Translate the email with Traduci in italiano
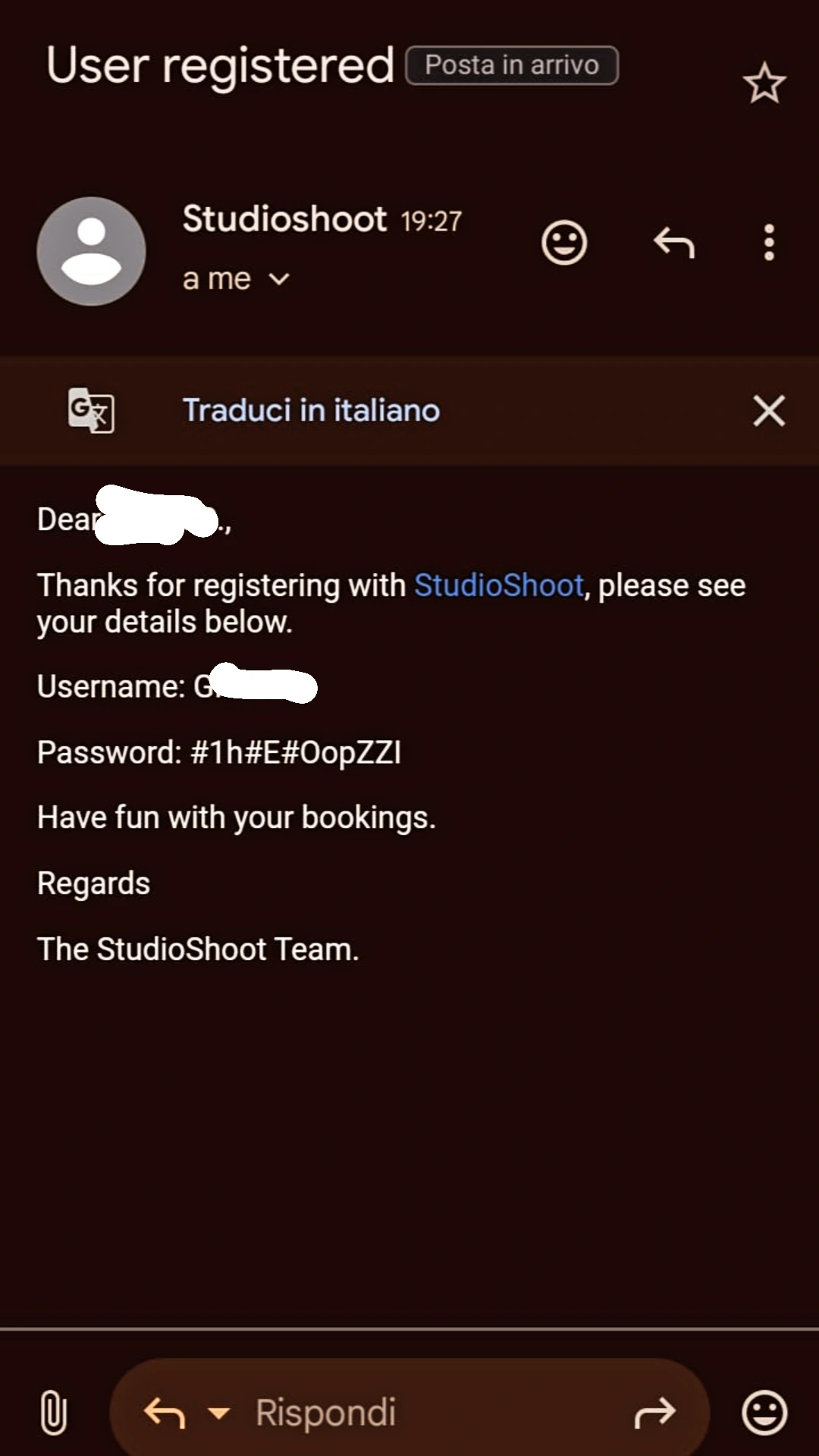The image size is (819, 1456). 311,410
